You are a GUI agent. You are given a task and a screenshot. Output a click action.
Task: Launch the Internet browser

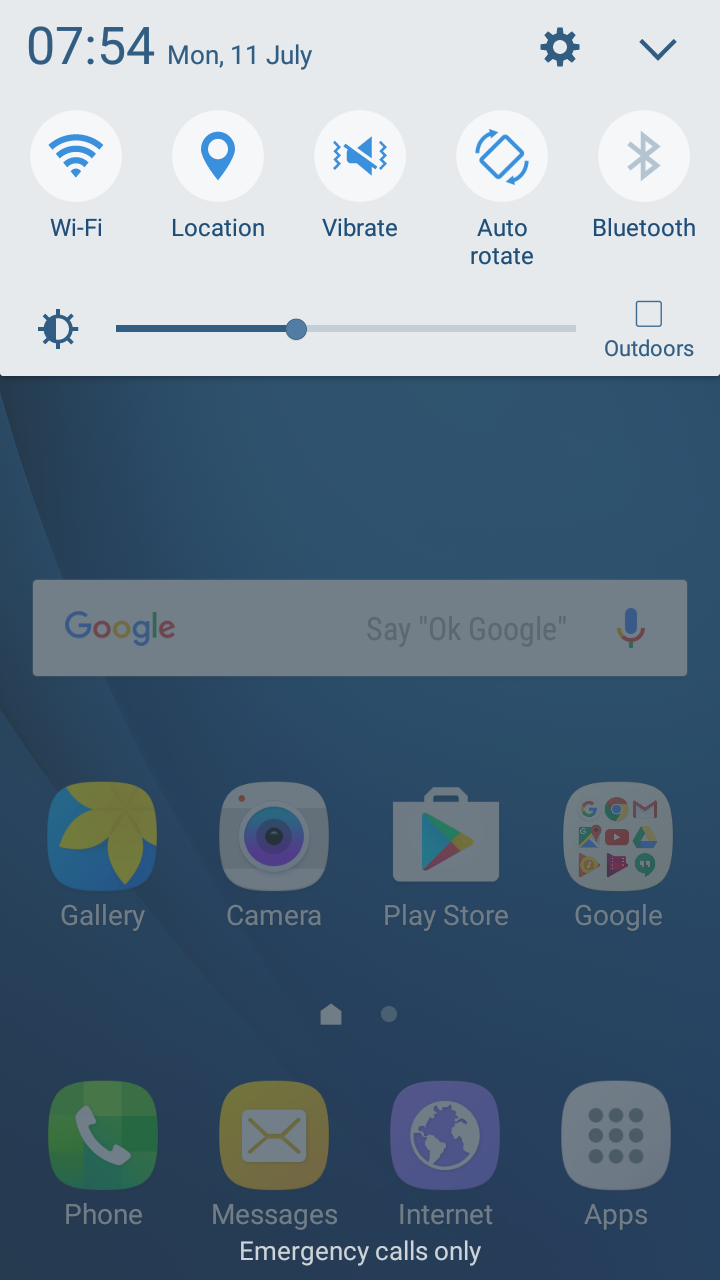click(x=446, y=1136)
